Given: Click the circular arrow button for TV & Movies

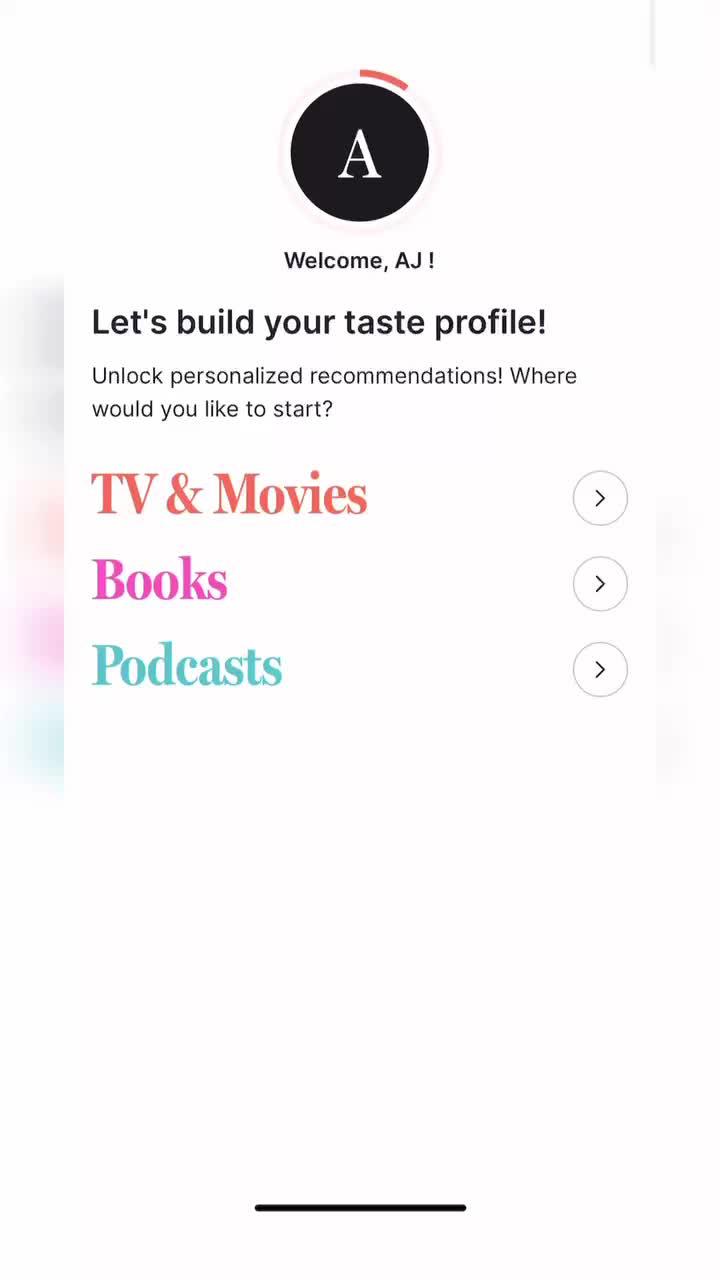Looking at the screenshot, I should click(600, 498).
